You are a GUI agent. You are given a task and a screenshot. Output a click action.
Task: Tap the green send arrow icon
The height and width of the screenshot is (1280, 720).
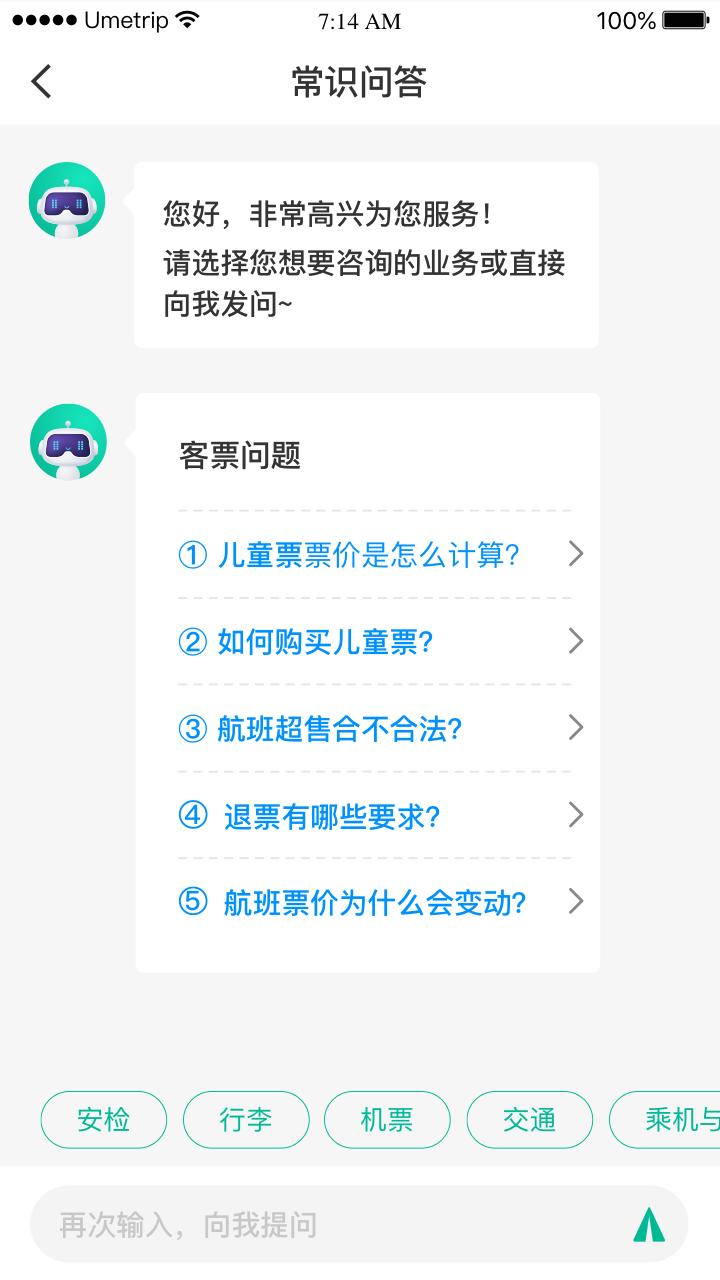650,1223
